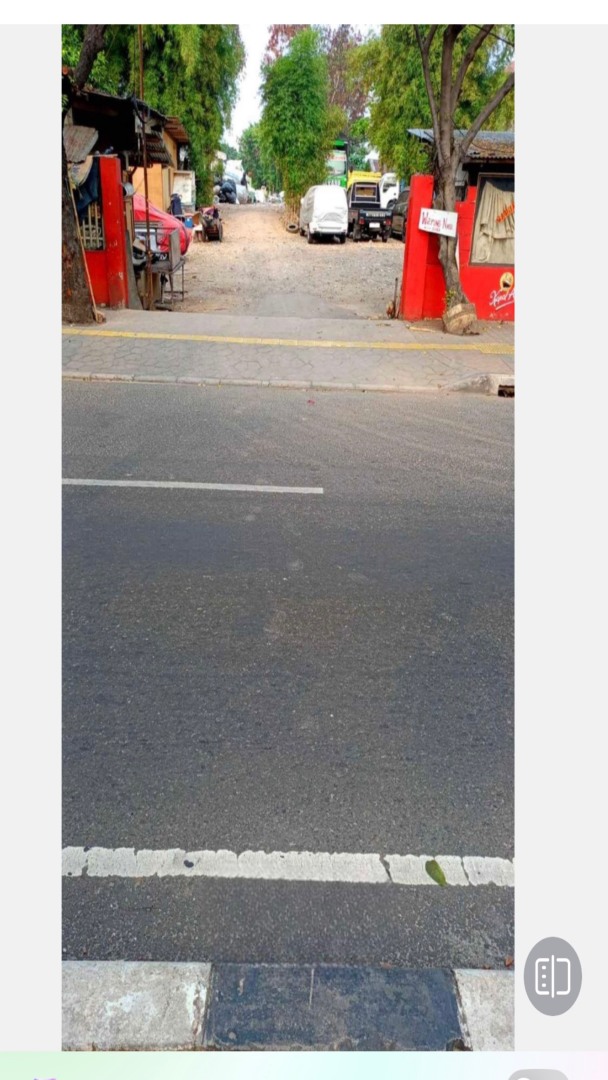Open the street photo in full view
This screenshot has width=608, height=1080.
point(288,537)
